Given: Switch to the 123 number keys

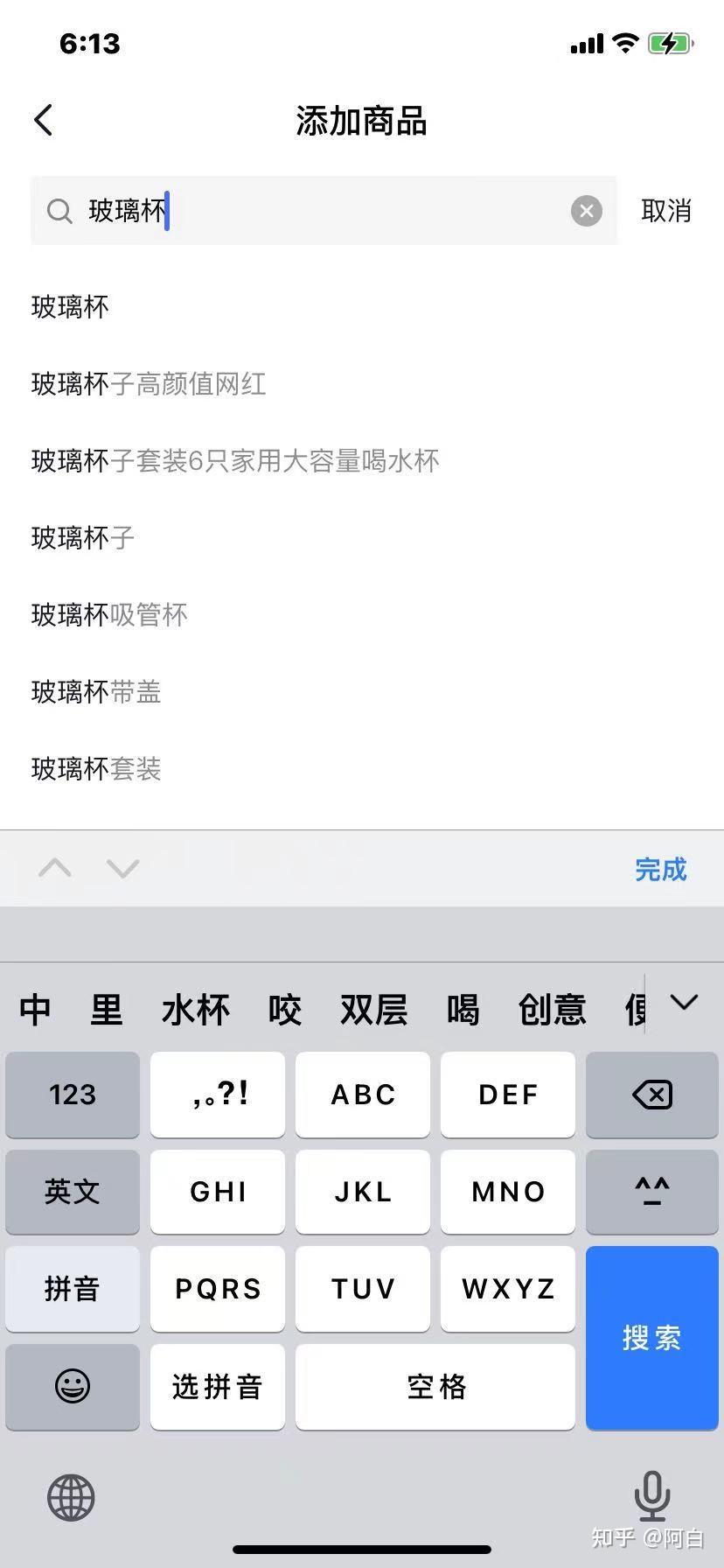Looking at the screenshot, I should (72, 1095).
